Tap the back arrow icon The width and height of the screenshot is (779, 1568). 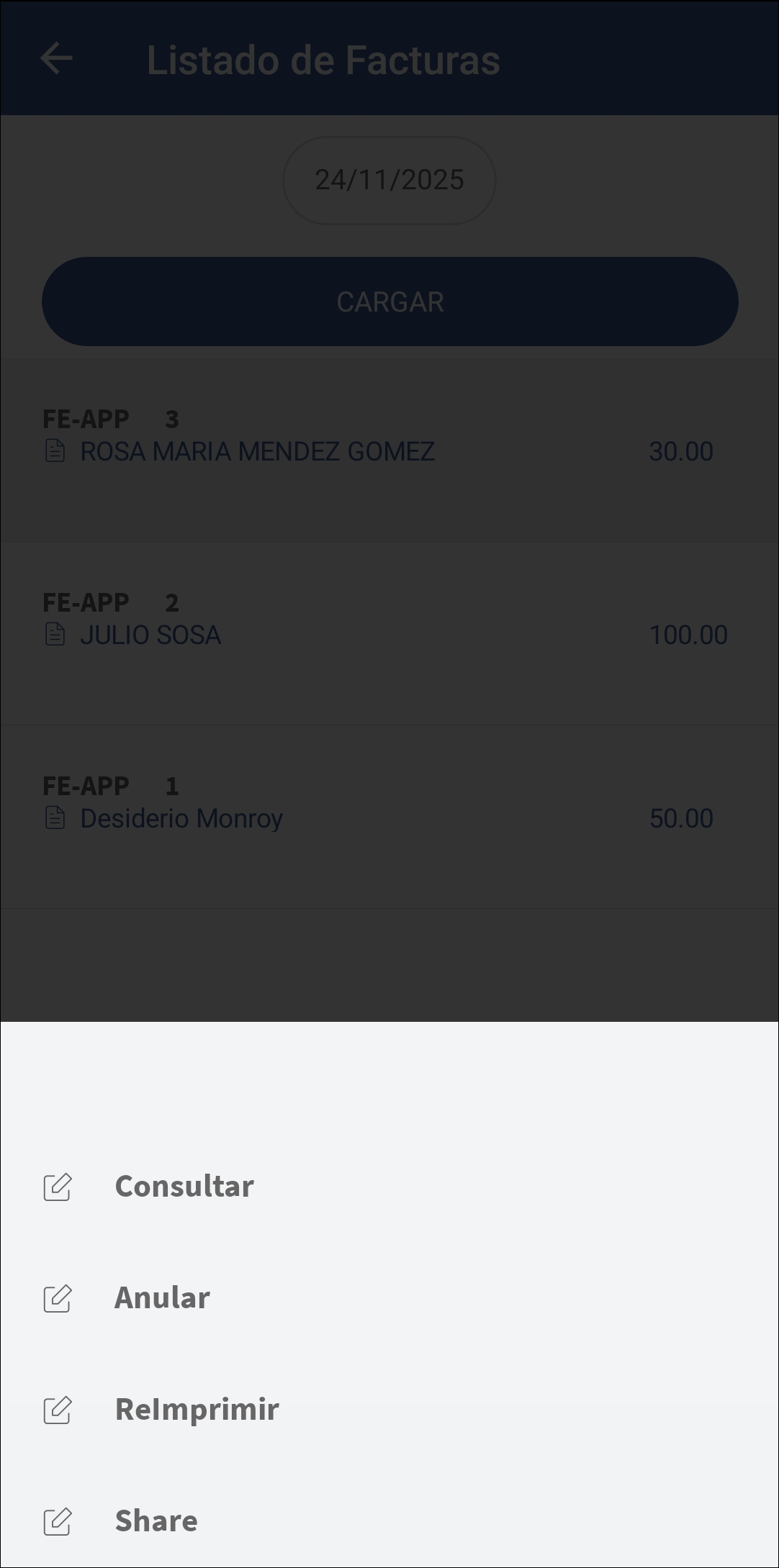(56, 58)
